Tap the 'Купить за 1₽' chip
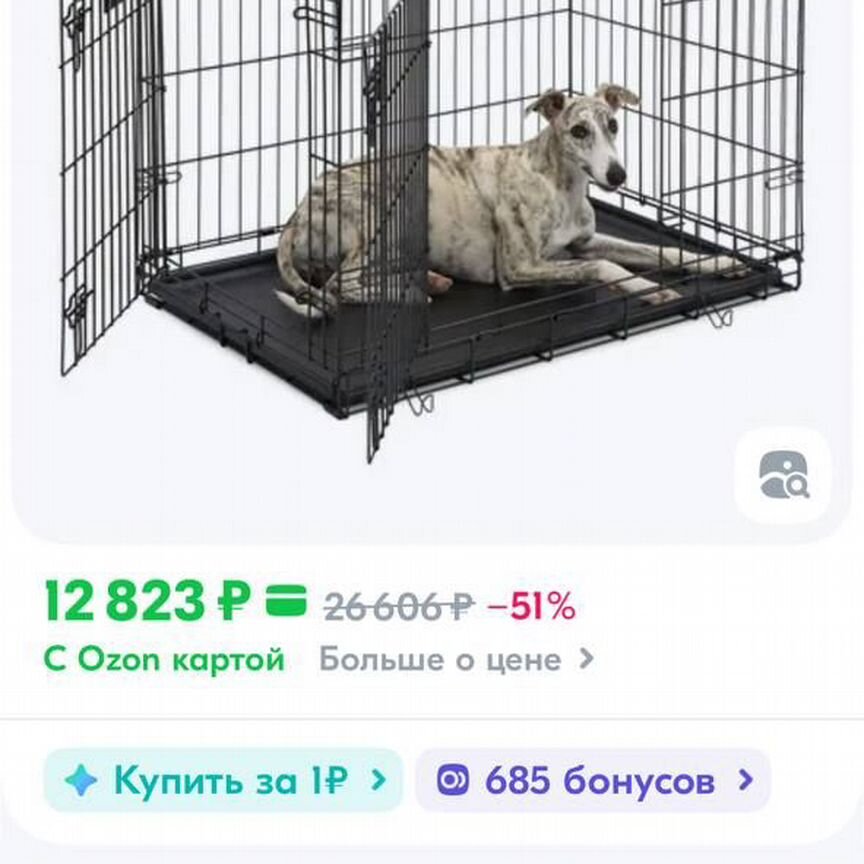864x864 pixels. click(223, 780)
